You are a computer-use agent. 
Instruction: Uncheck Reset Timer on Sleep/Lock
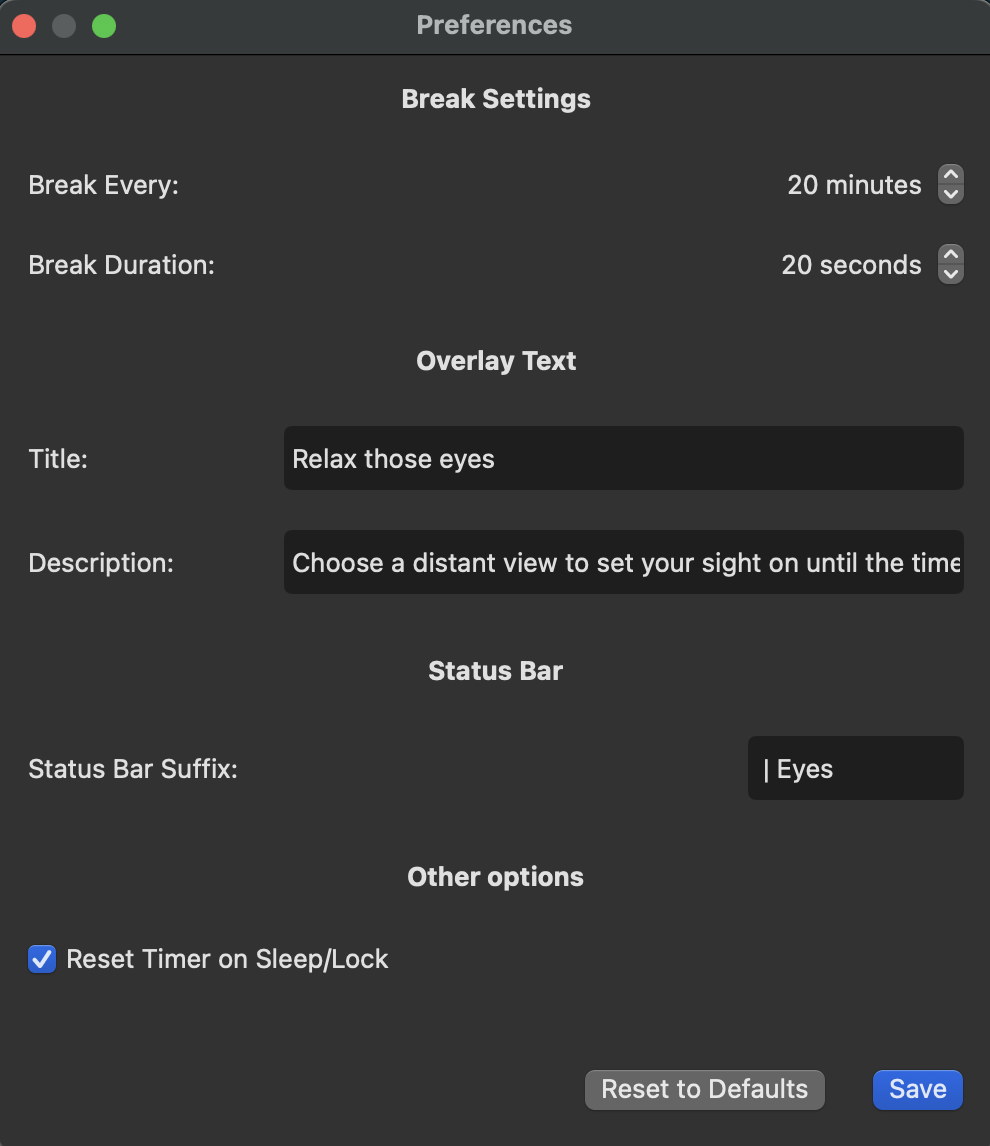point(42,960)
